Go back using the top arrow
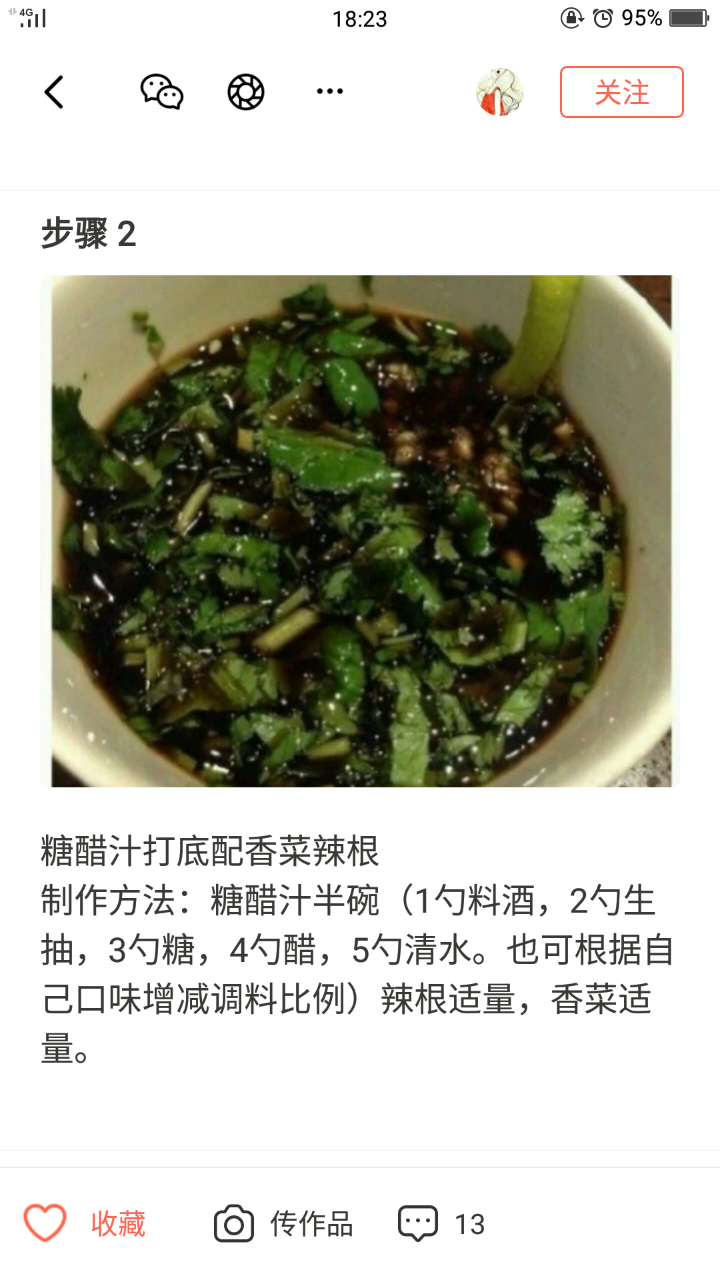The width and height of the screenshot is (720, 1280). click(x=54, y=92)
